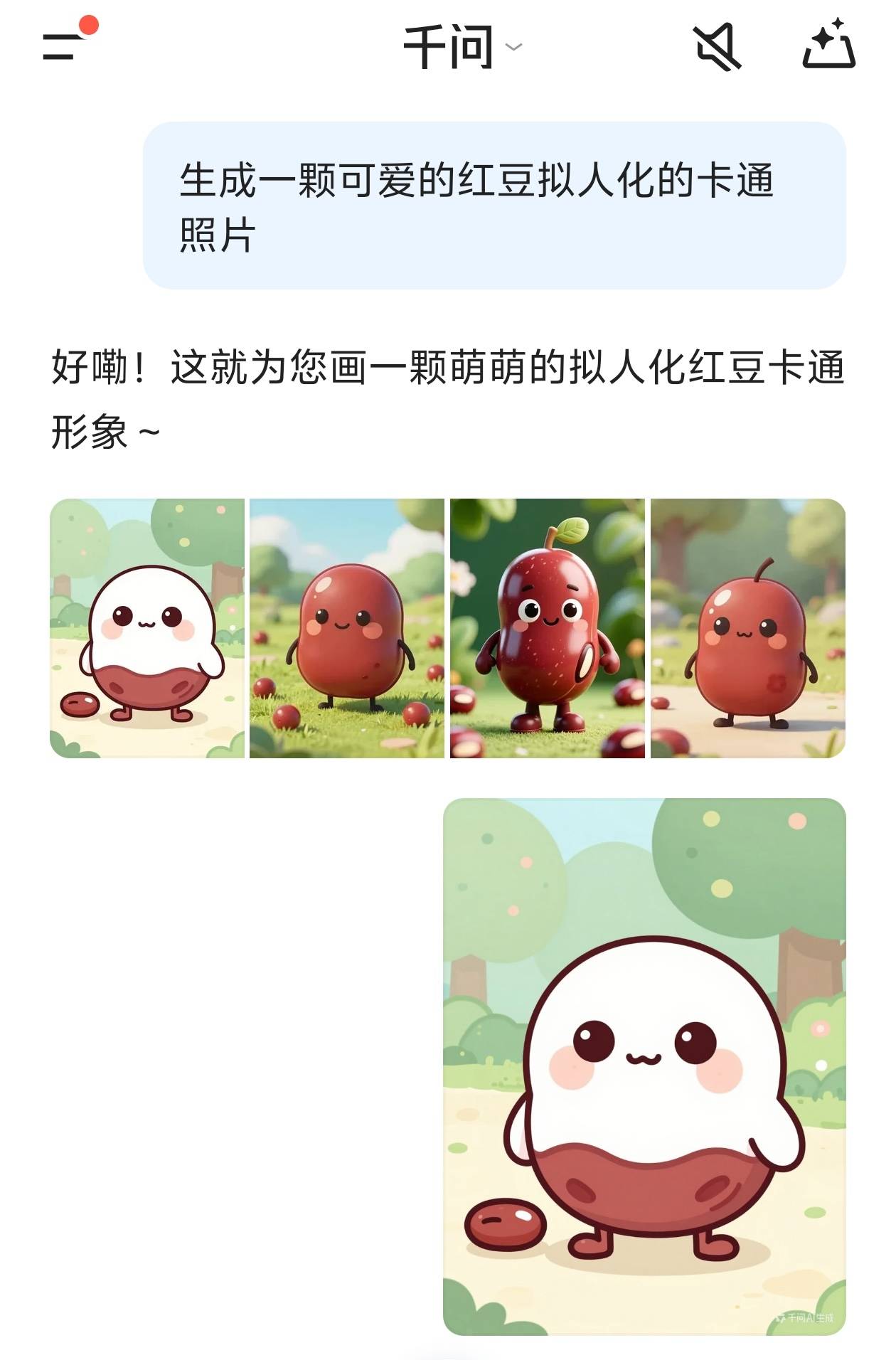Open the white-topped red bean thumbnail
This screenshot has width=896, height=1360.
pyautogui.click(x=147, y=628)
